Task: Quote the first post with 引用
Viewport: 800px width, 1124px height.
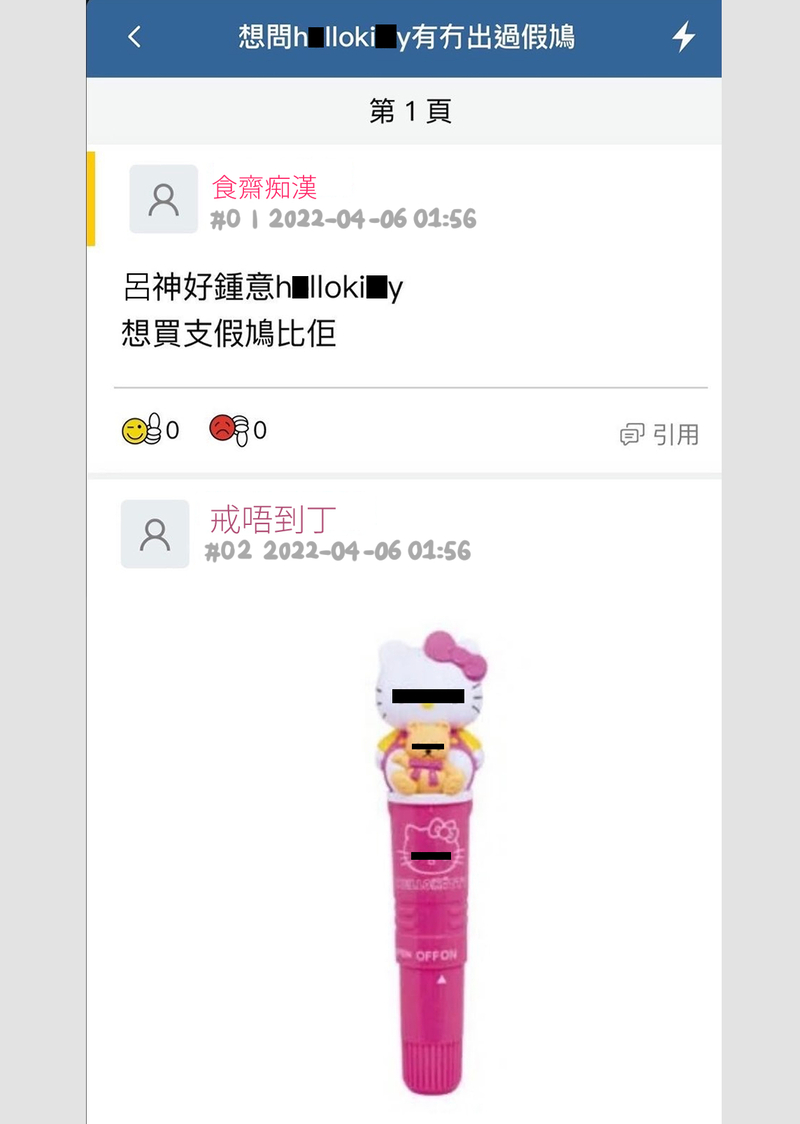Action: [x=660, y=434]
